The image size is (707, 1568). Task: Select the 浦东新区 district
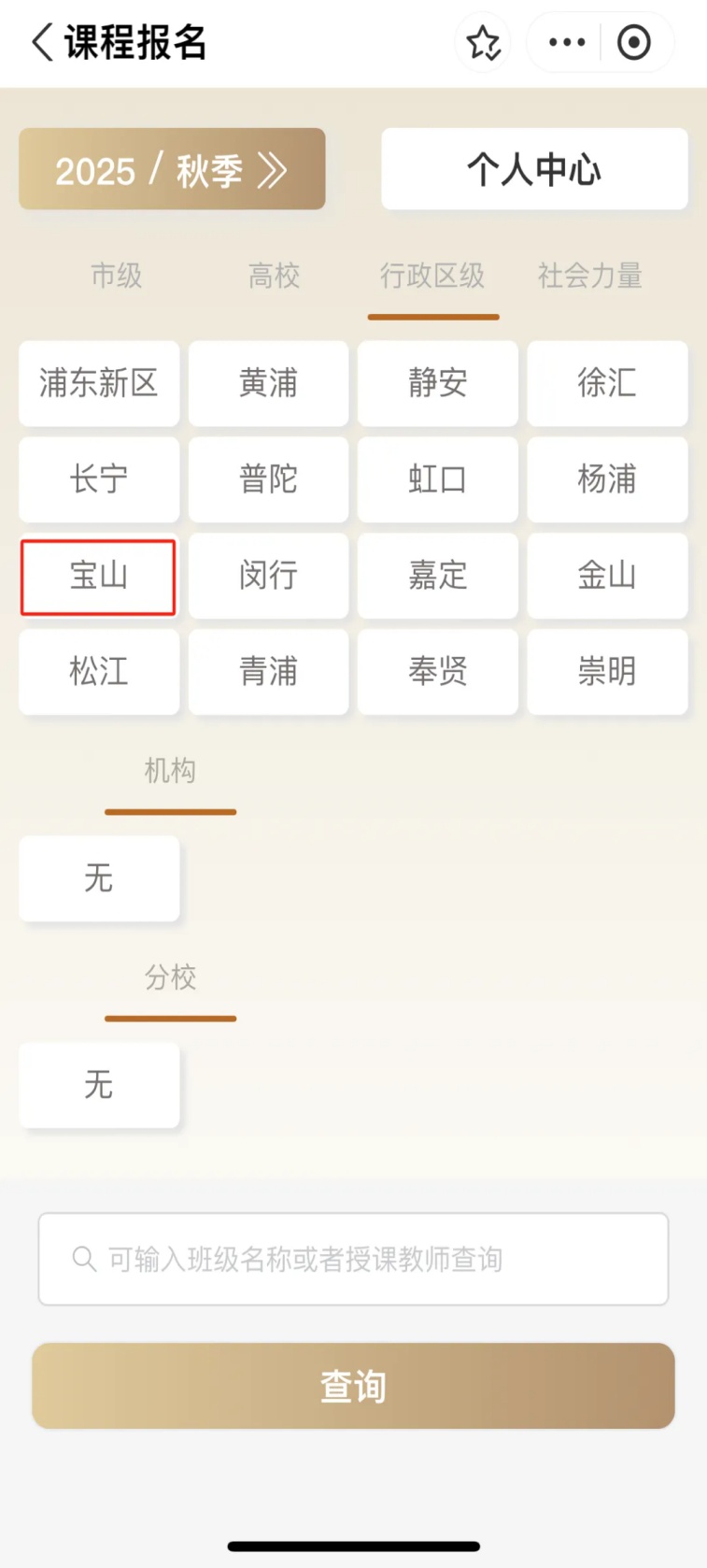pyautogui.click(x=99, y=383)
